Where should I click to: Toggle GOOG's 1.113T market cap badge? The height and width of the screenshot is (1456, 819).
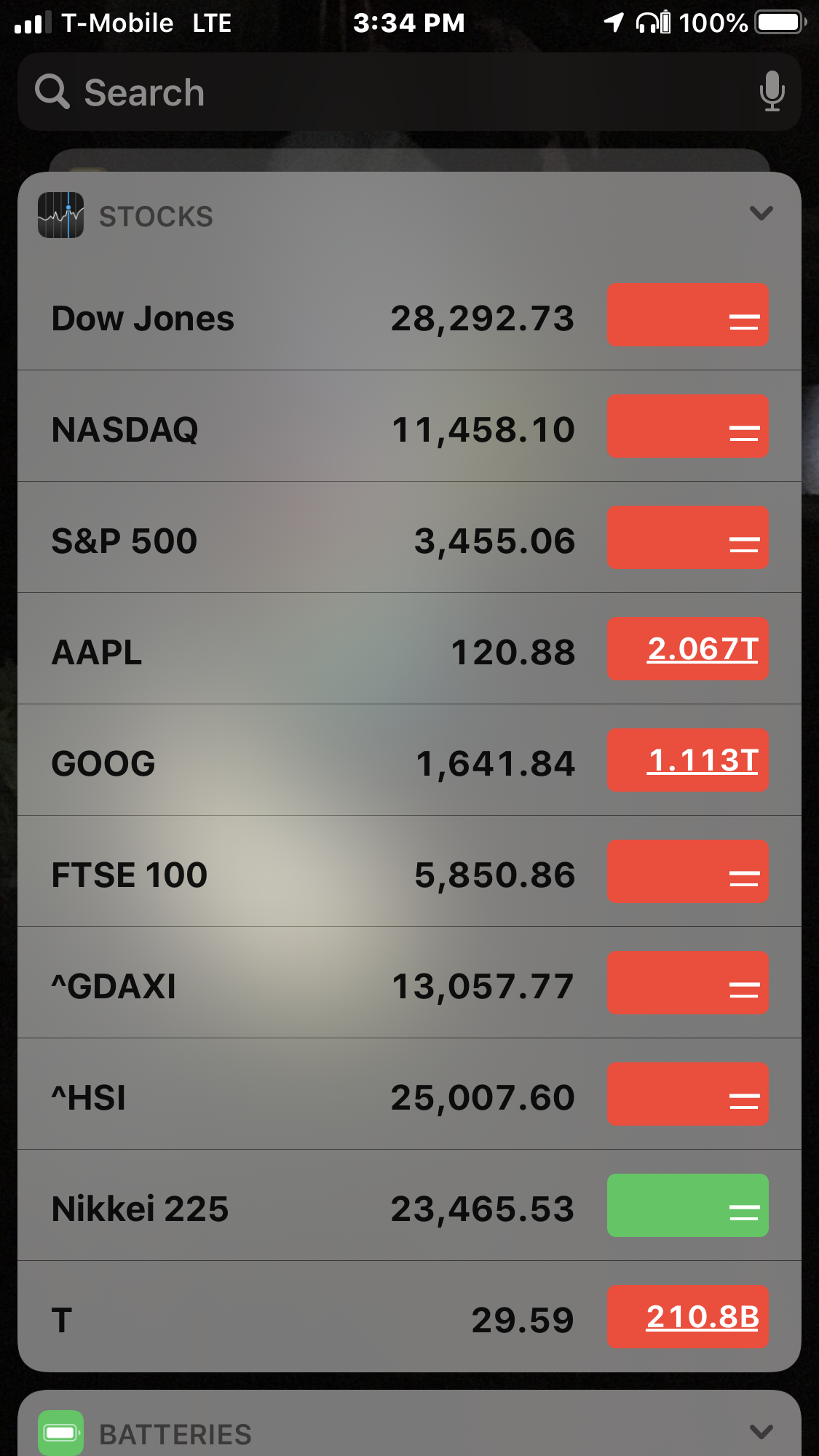[687, 760]
